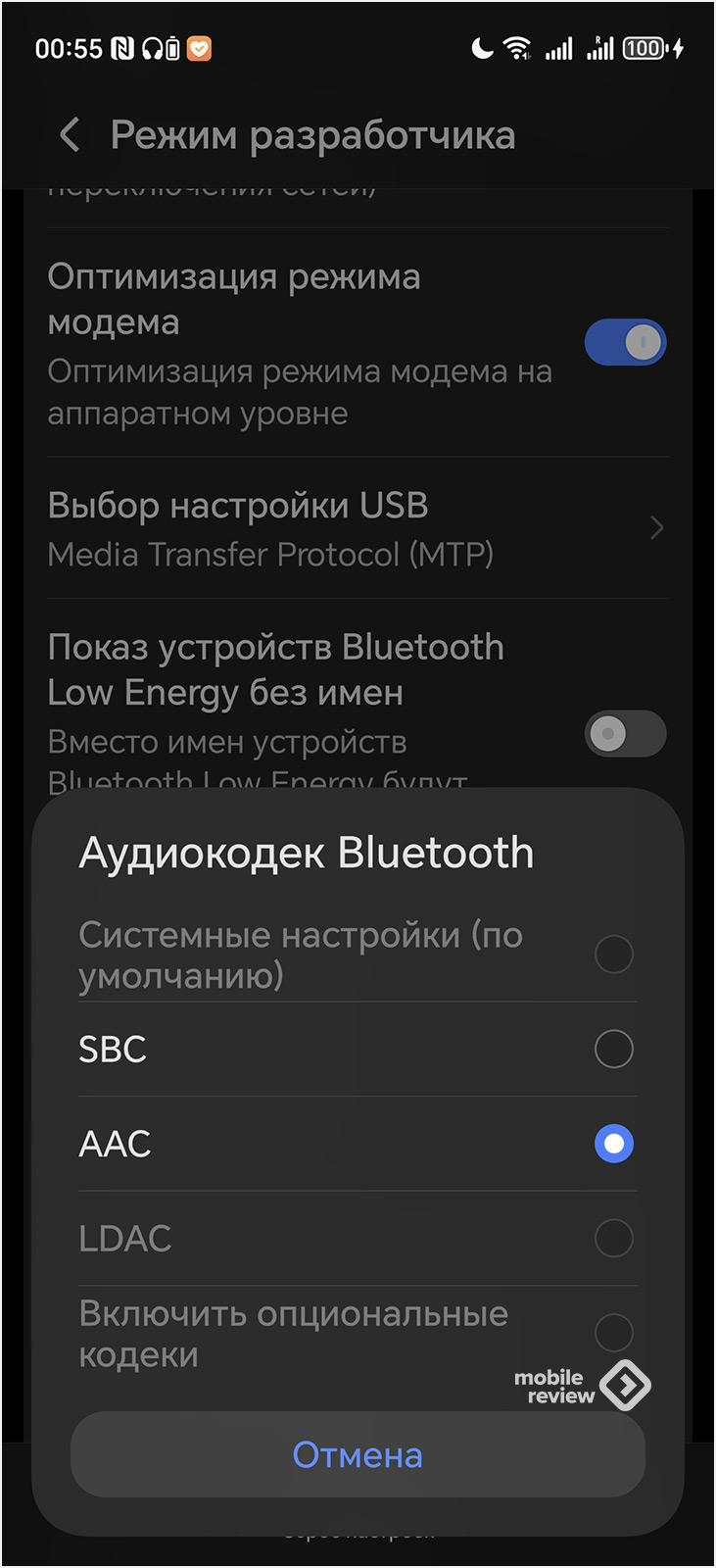
Task: Select the LDAC codec option
Action: [613, 1238]
